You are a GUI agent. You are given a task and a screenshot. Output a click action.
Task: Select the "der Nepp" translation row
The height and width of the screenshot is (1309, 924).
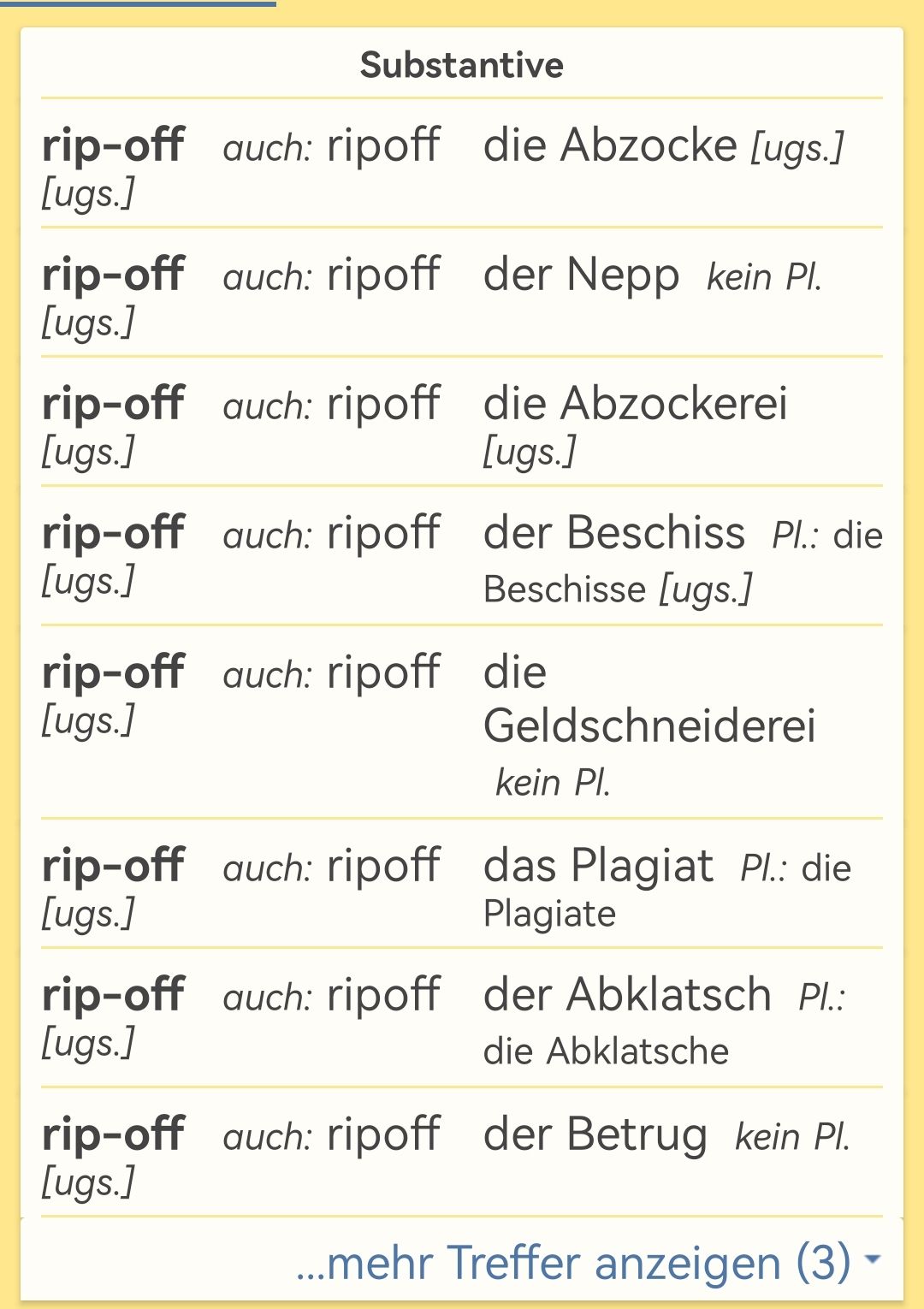click(582, 275)
